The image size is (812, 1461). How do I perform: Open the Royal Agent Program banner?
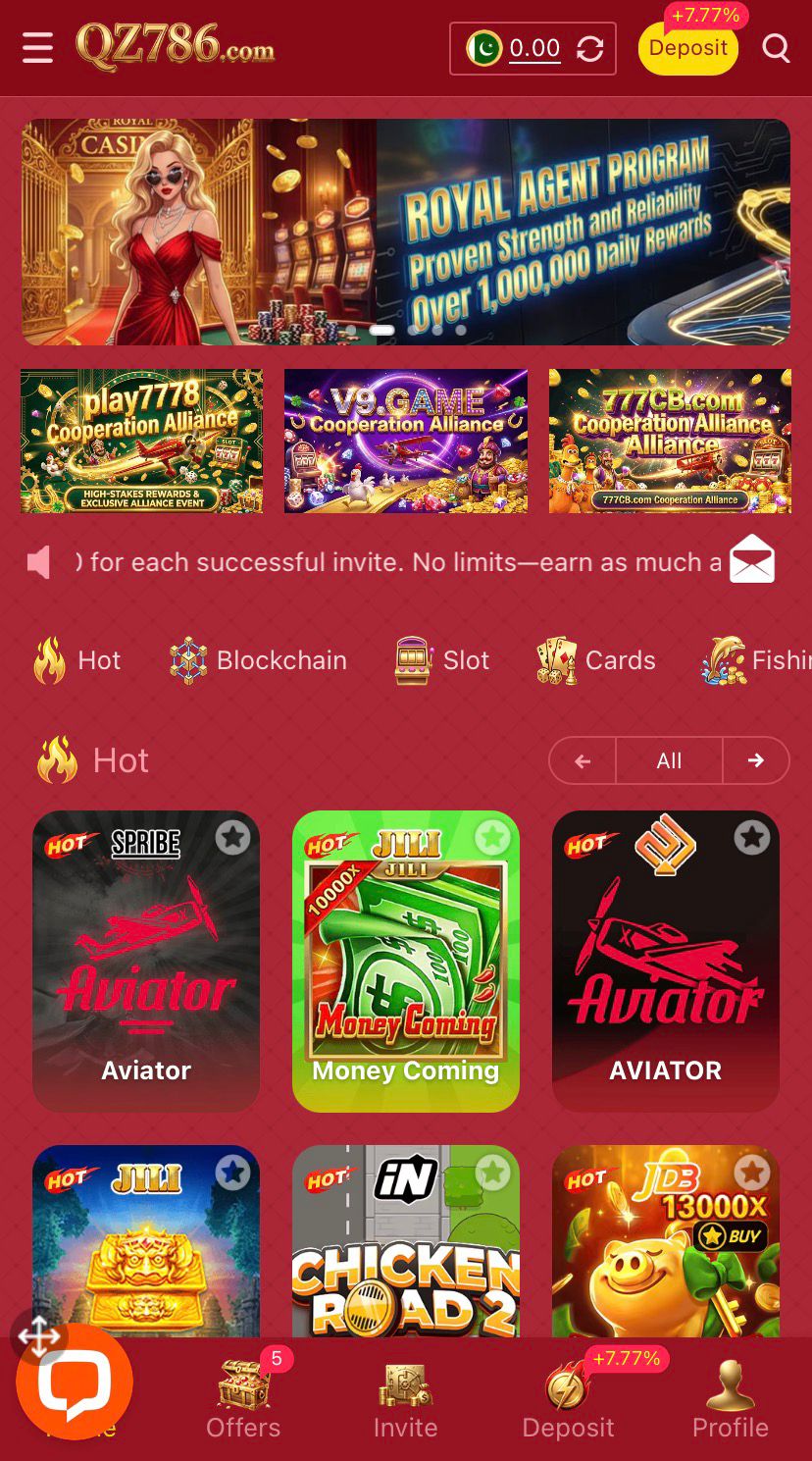click(406, 232)
